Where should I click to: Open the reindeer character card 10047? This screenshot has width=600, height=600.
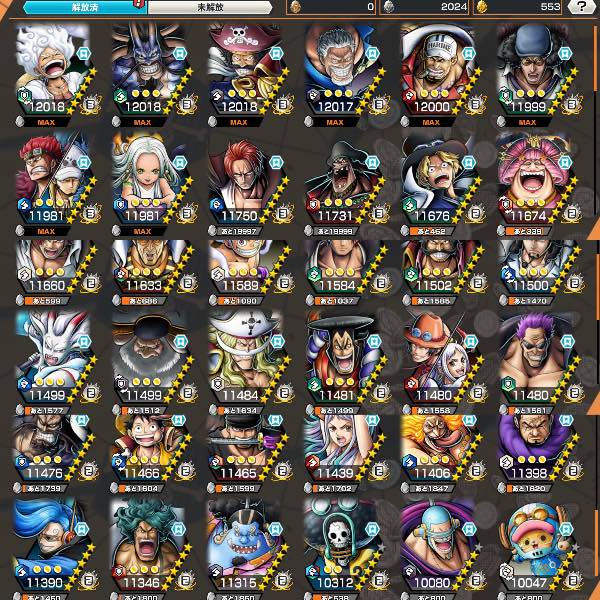coord(528,545)
